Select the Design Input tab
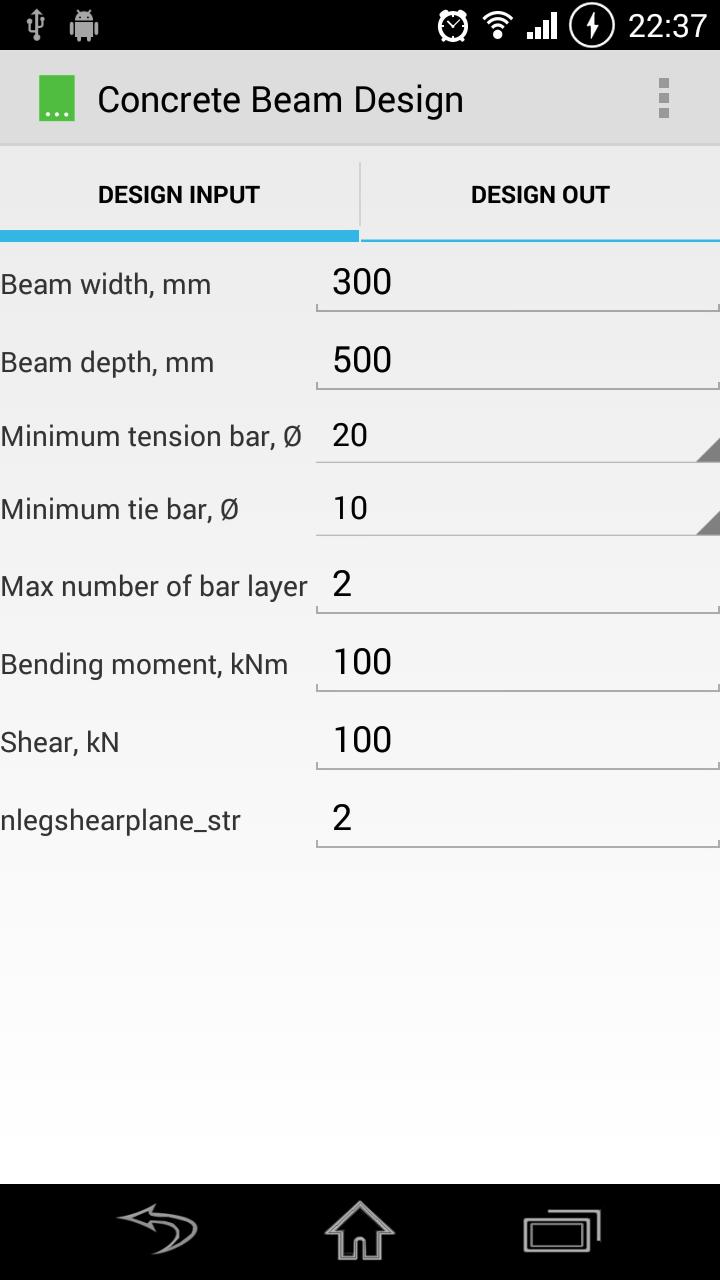This screenshot has height=1280, width=720. (179, 195)
